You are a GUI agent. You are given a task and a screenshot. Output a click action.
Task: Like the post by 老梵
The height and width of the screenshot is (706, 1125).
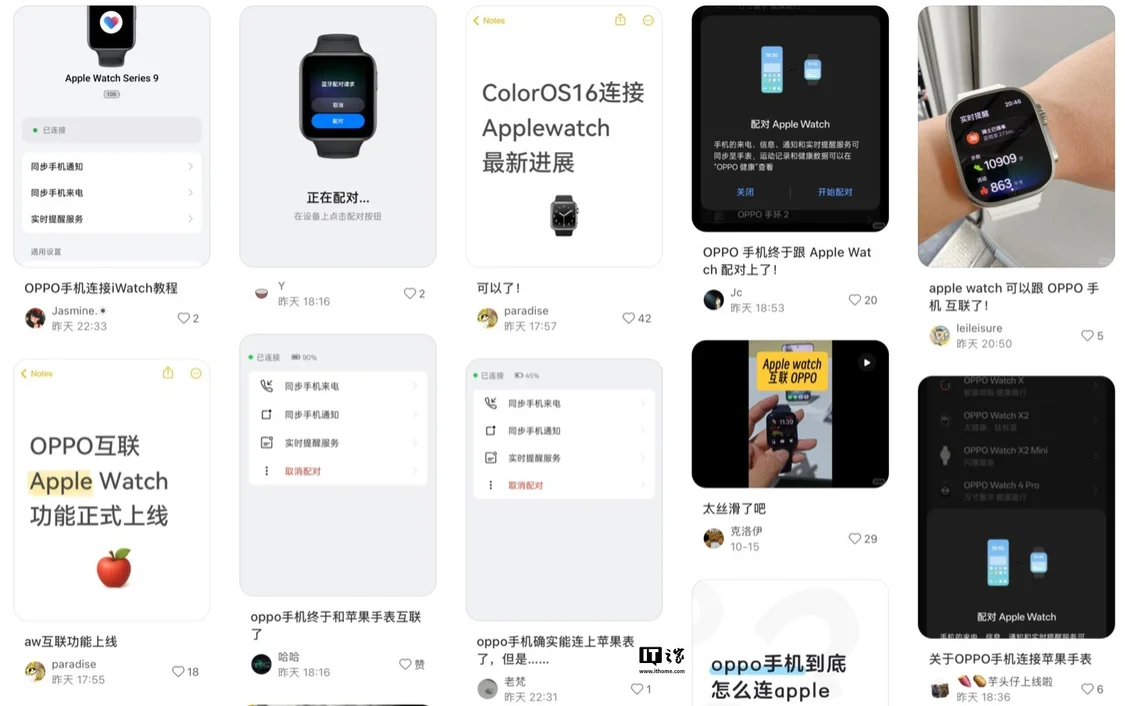tap(637, 689)
